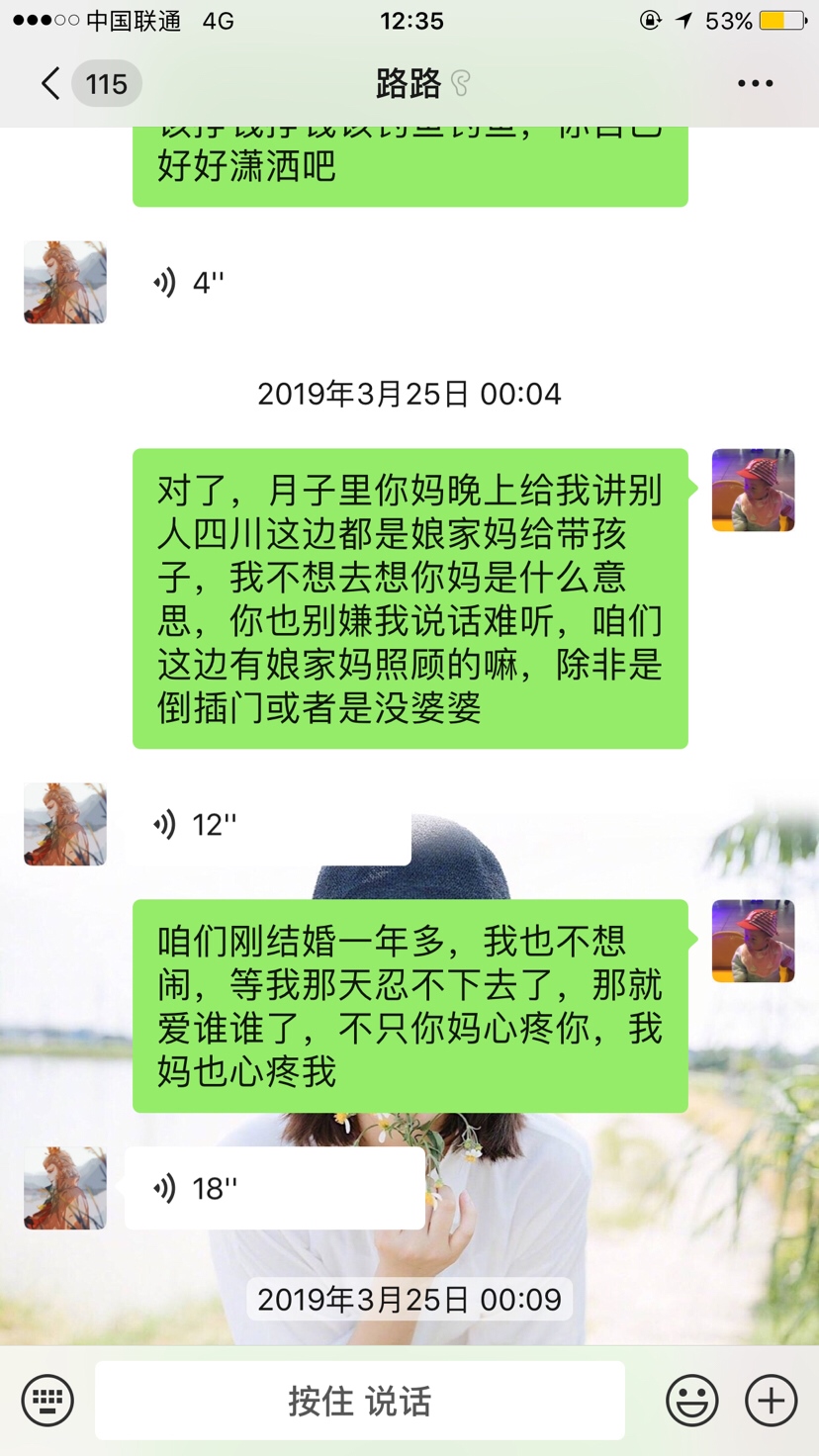
Task: Tap the 按住 说话 voice button
Action: [360, 1401]
